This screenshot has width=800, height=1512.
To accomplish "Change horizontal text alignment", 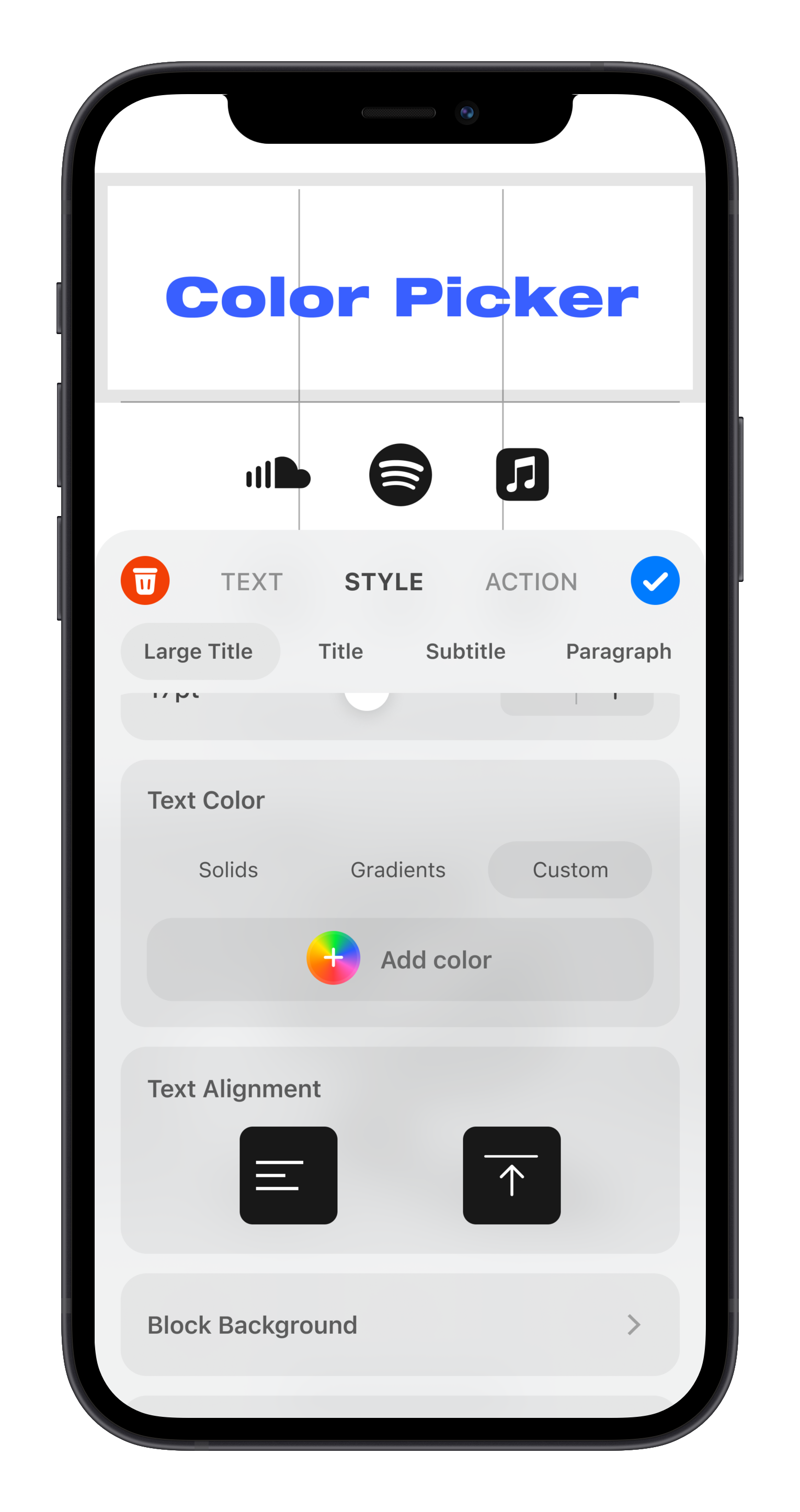I will [288, 1175].
